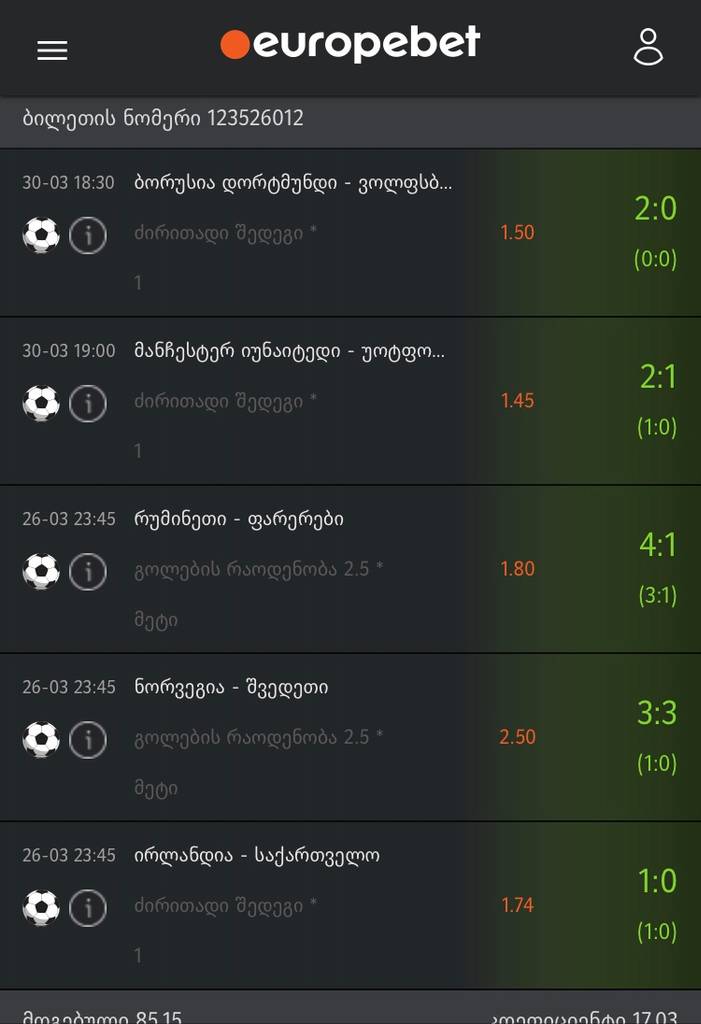Open info for რუმინეთი - ფარერები match
The image size is (701, 1024).
click(x=88, y=572)
